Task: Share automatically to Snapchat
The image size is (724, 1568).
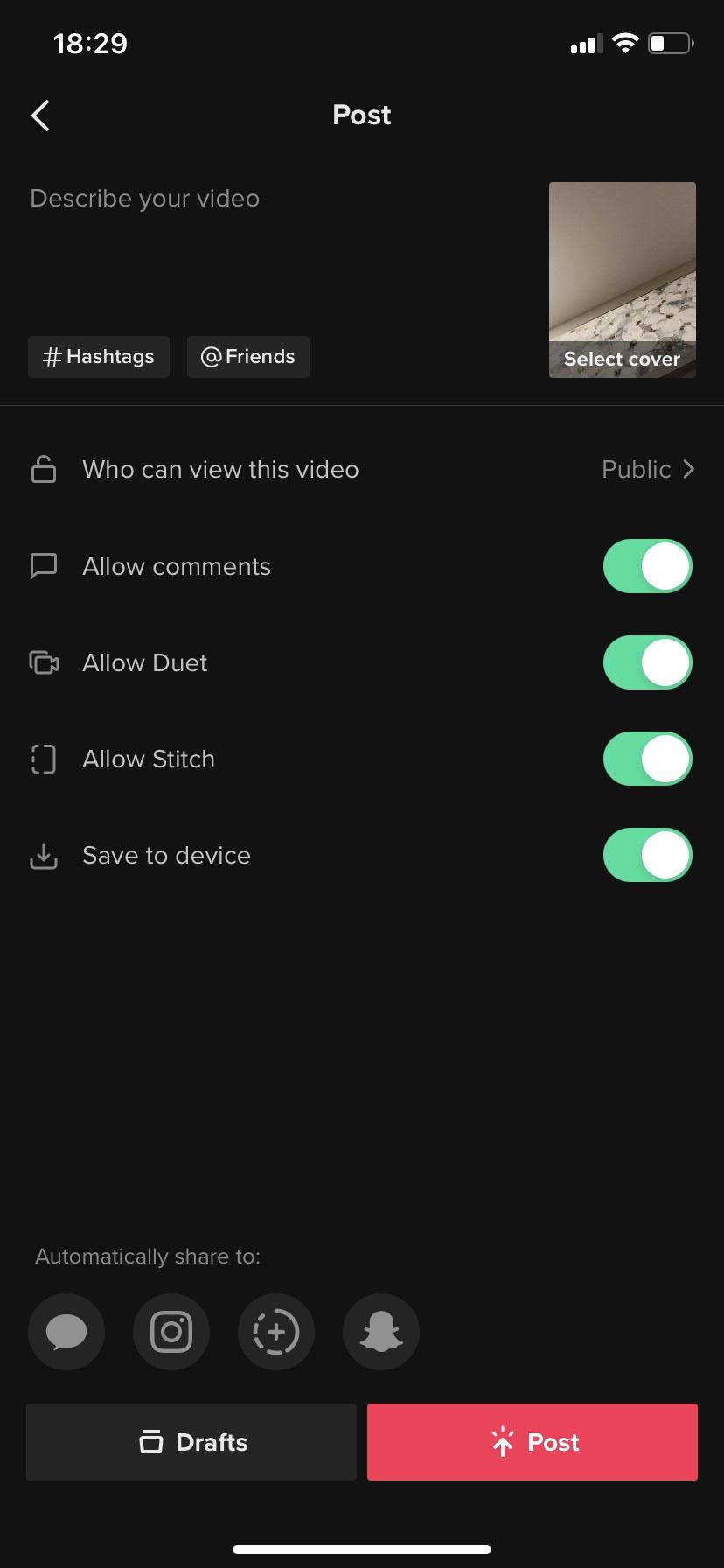Action: click(x=380, y=1332)
